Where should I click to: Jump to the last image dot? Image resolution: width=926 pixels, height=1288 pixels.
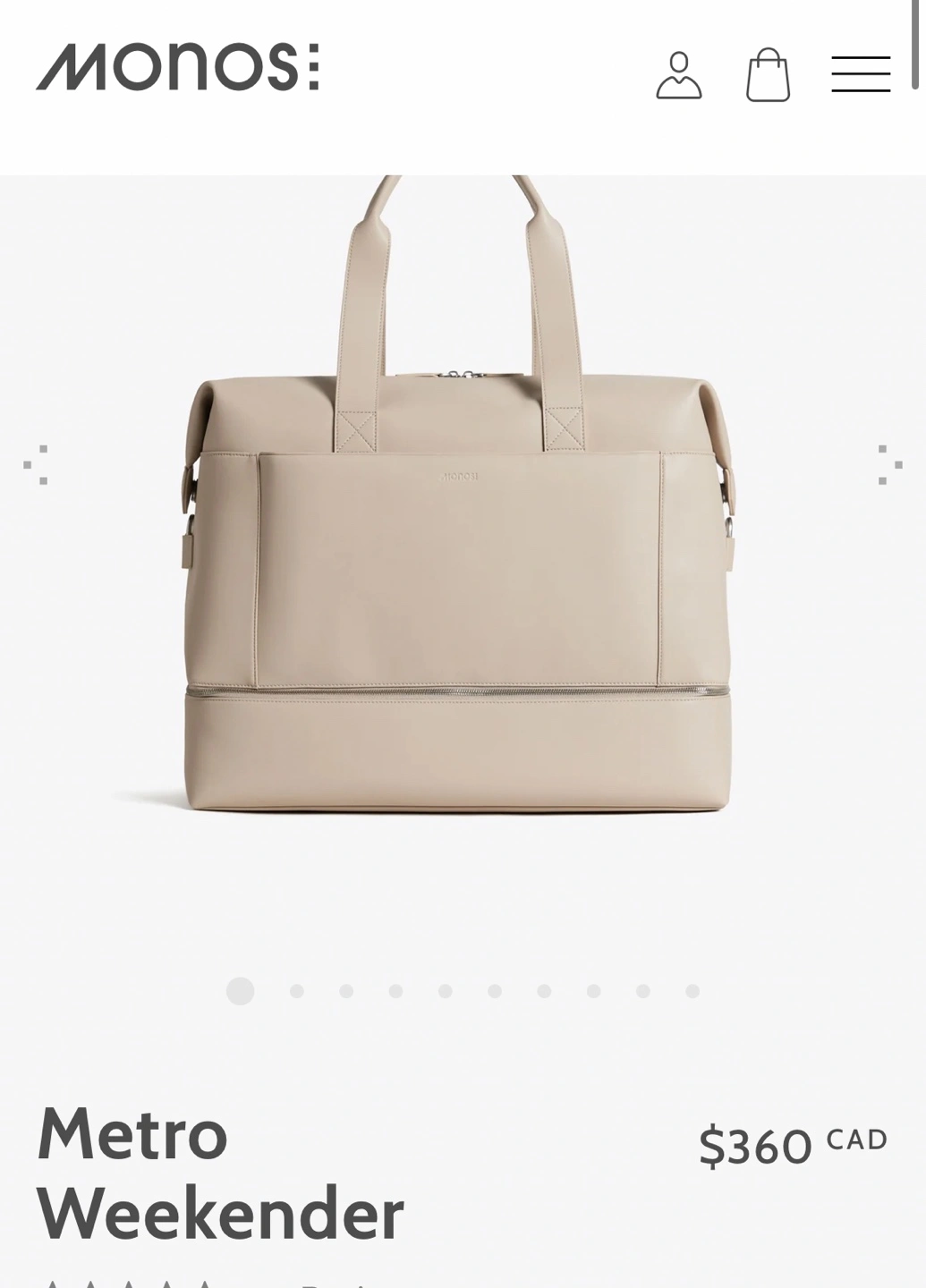[x=692, y=991]
